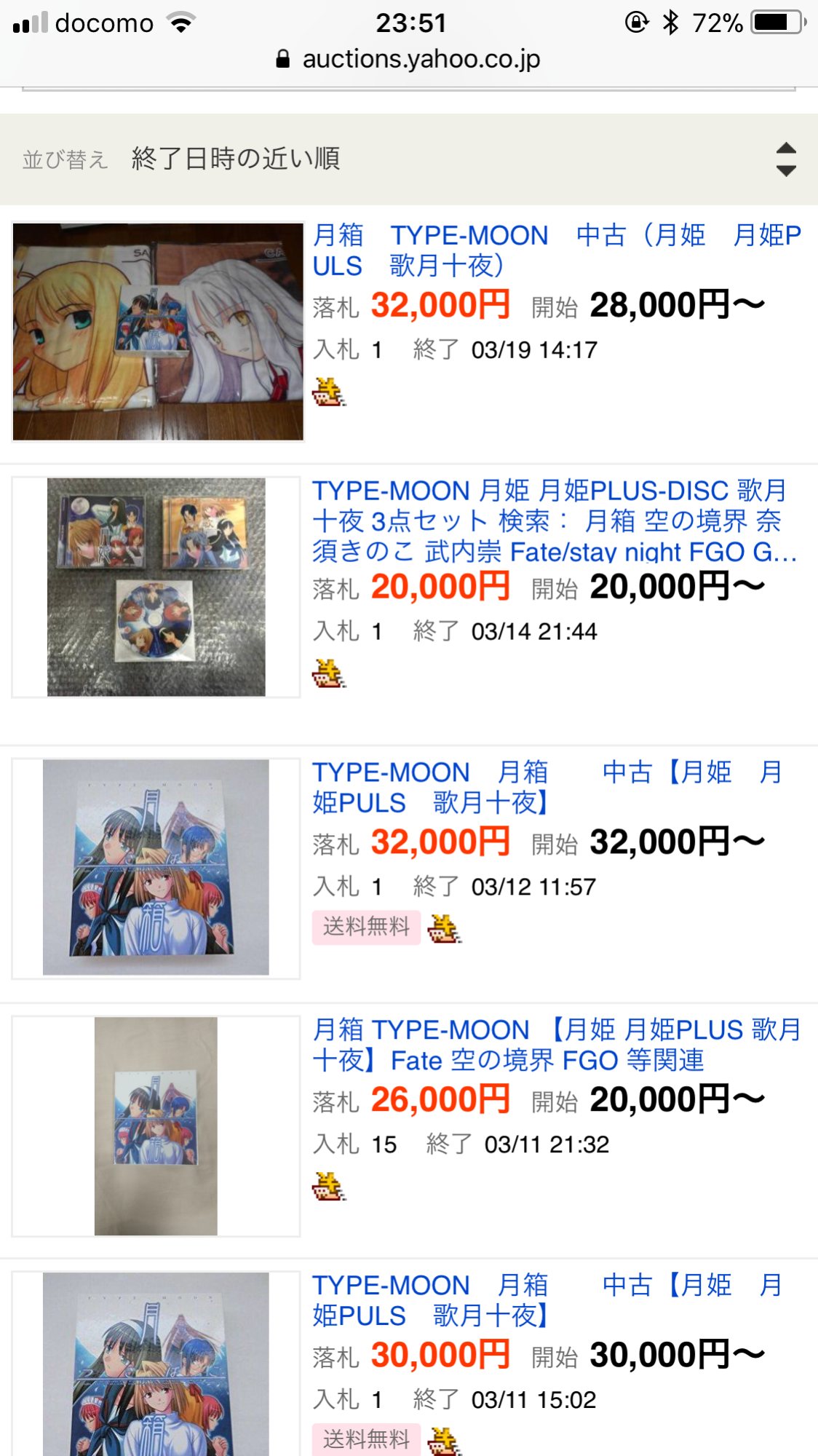Tap the auctions.yahoo.co.jp address bar
Viewport: 818px width, 1456px height.
click(x=409, y=59)
